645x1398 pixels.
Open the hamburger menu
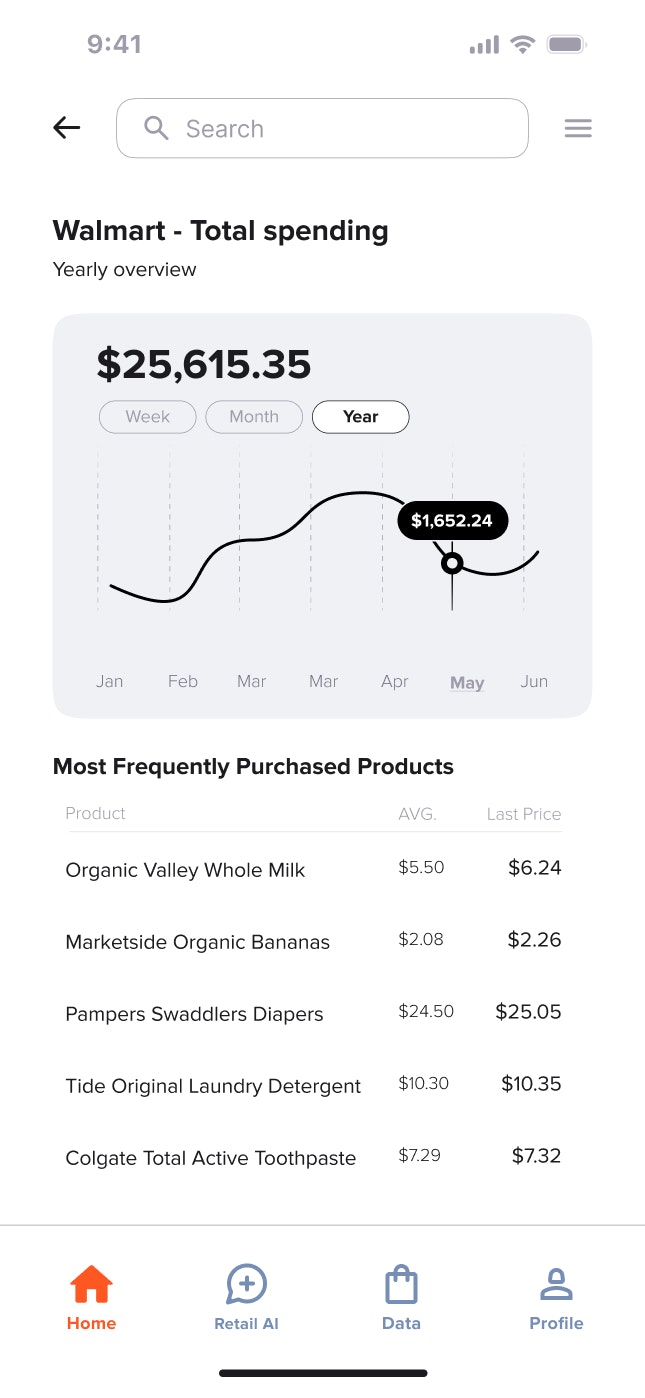(x=578, y=128)
